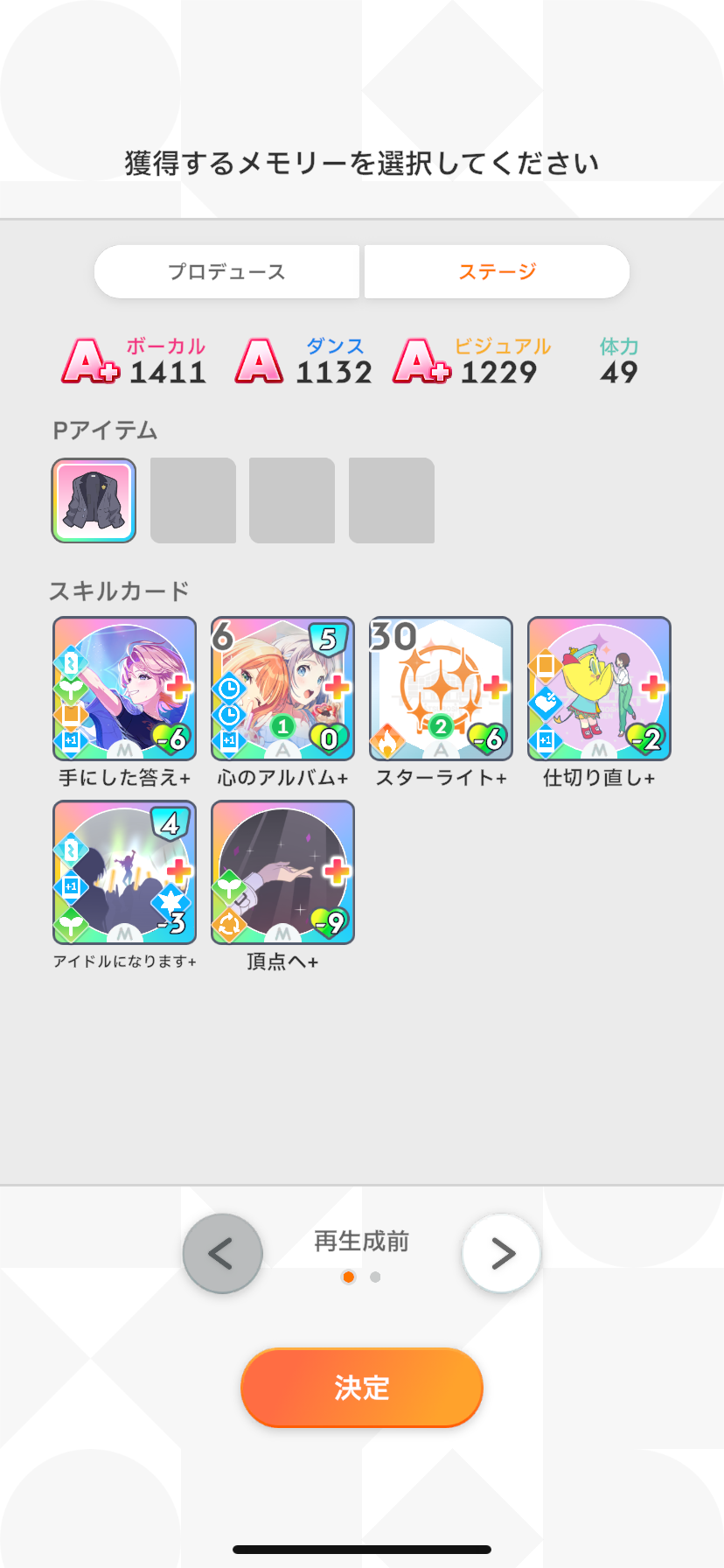View the 心のアルバム+ skill card

(282, 689)
